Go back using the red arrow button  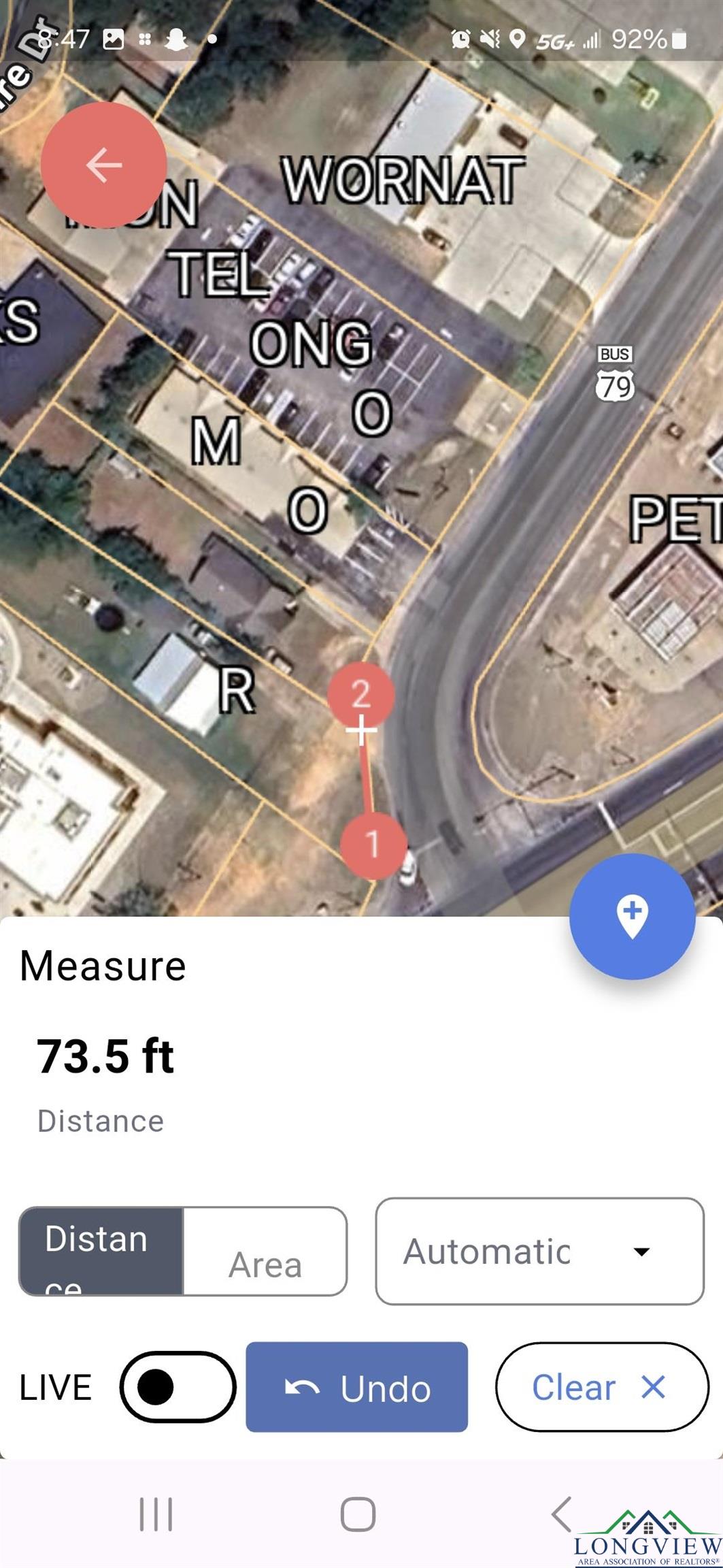point(103,165)
